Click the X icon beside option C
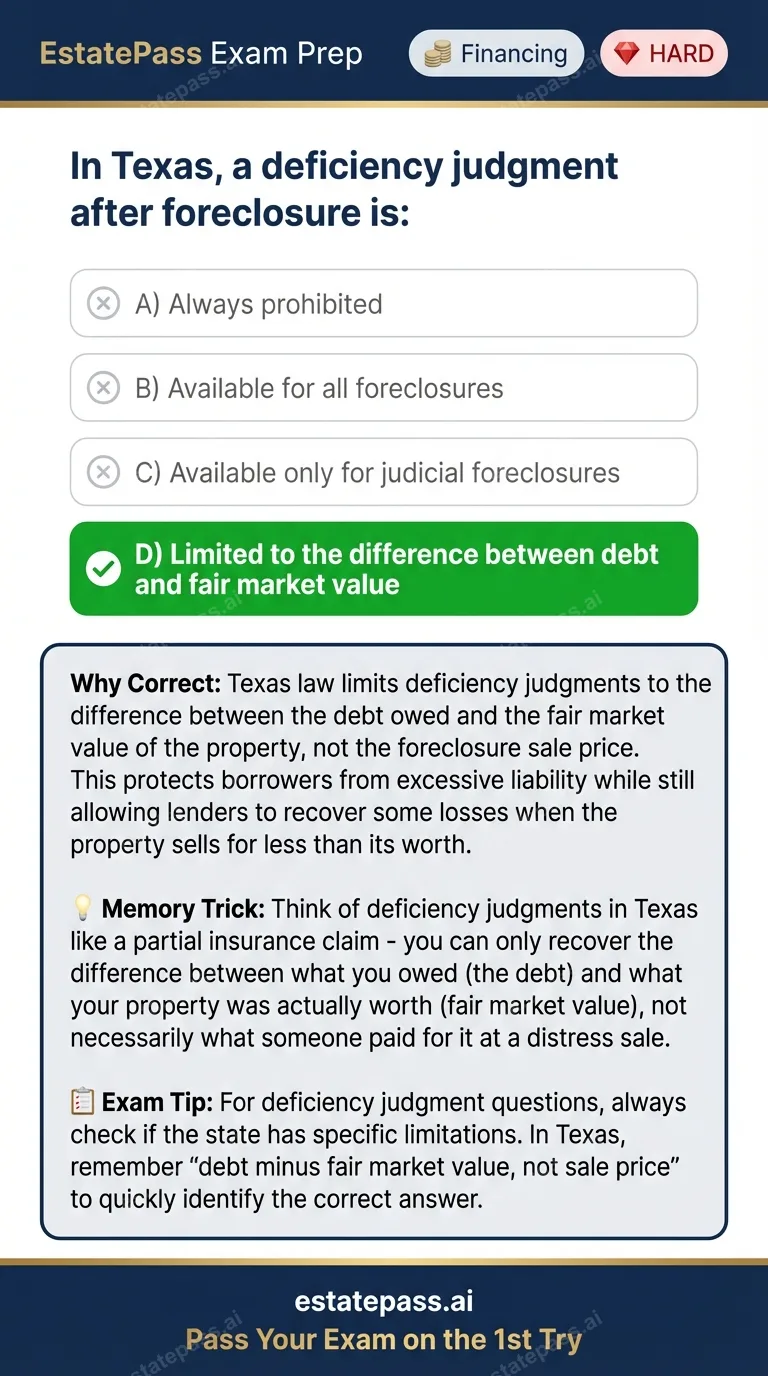Image resolution: width=768 pixels, height=1376 pixels. click(103, 471)
